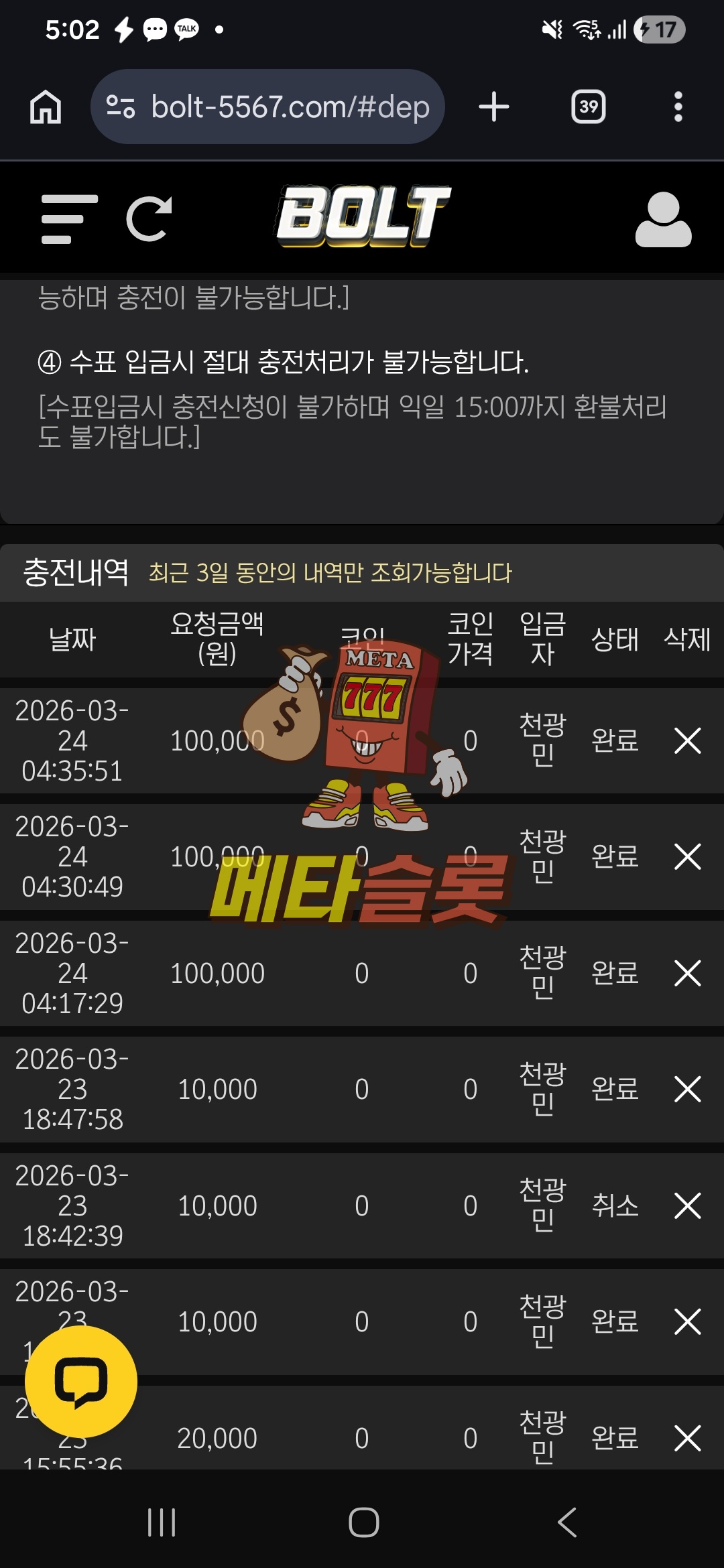Reload the page with the refresh icon

149,219
